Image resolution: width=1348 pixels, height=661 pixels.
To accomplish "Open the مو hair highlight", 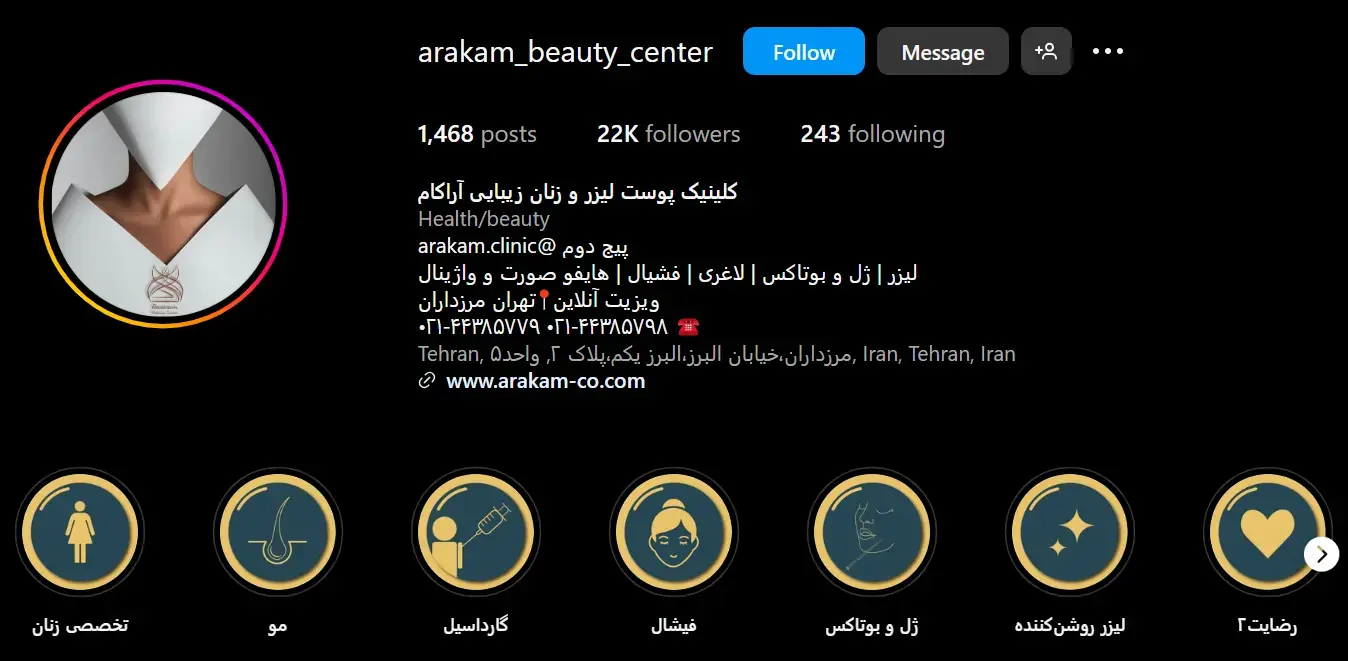I will click(278, 531).
